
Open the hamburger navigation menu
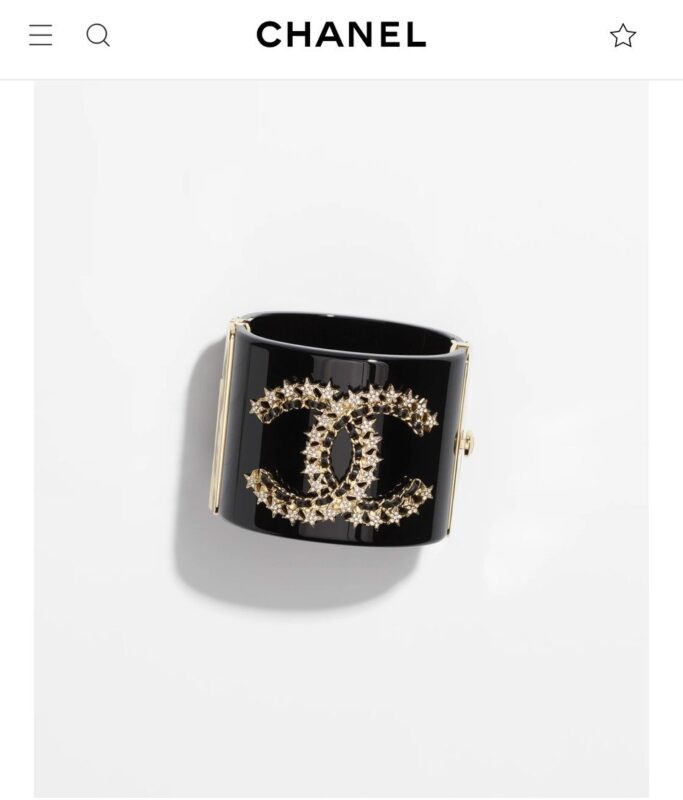click(x=40, y=36)
